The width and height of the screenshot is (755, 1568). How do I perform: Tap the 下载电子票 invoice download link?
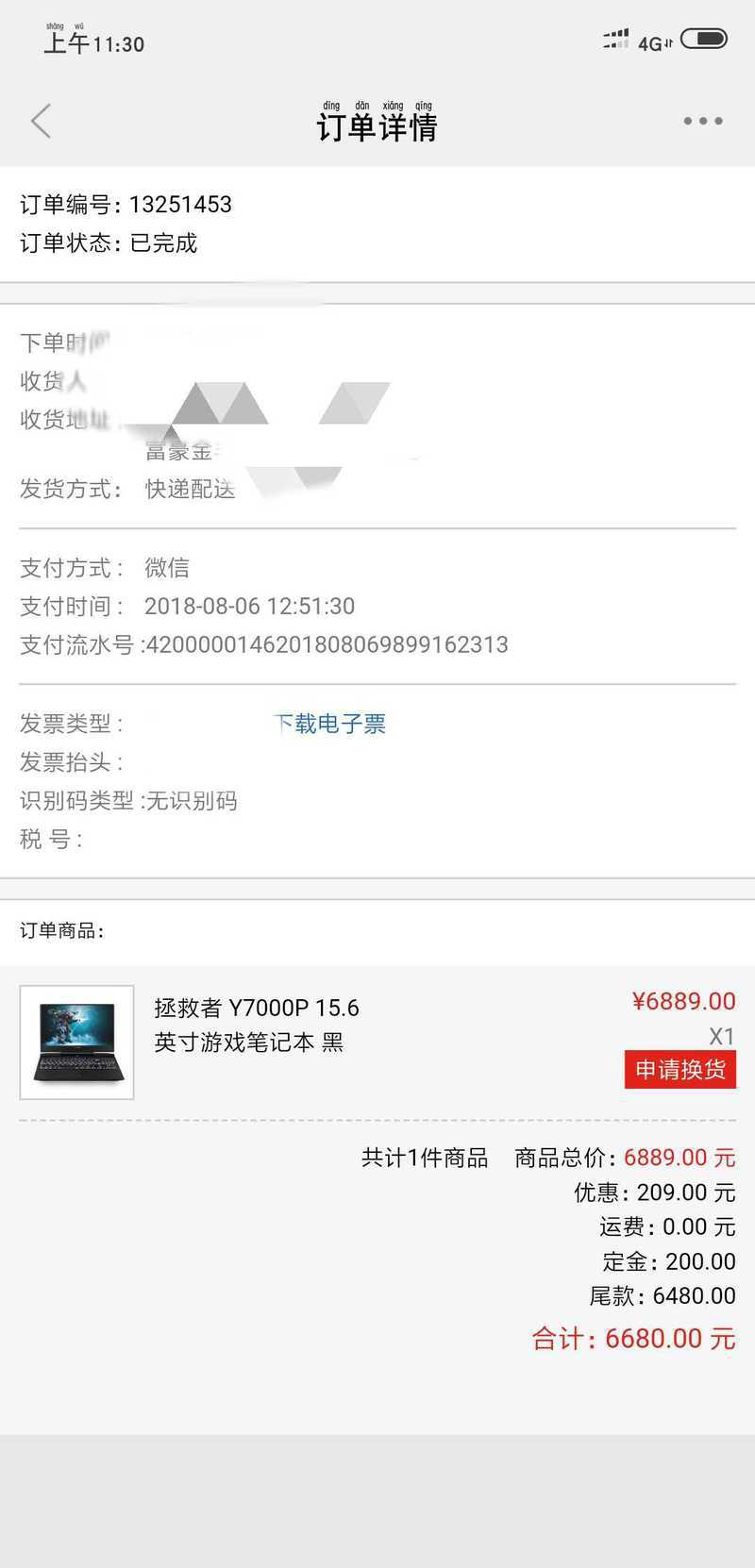pyautogui.click(x=330, y=724)
